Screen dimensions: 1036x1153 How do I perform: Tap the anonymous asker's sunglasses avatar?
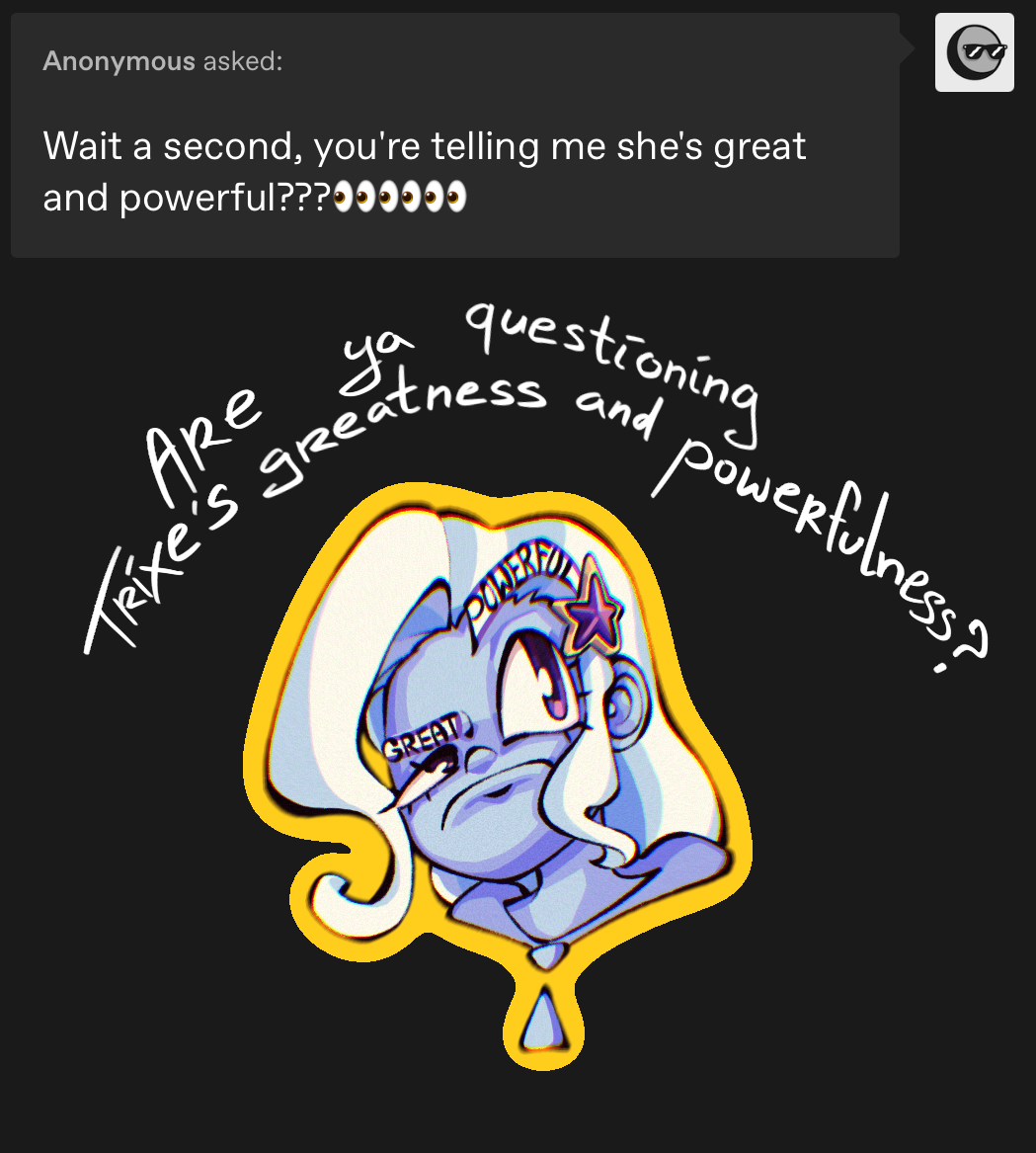click(974, 52)
